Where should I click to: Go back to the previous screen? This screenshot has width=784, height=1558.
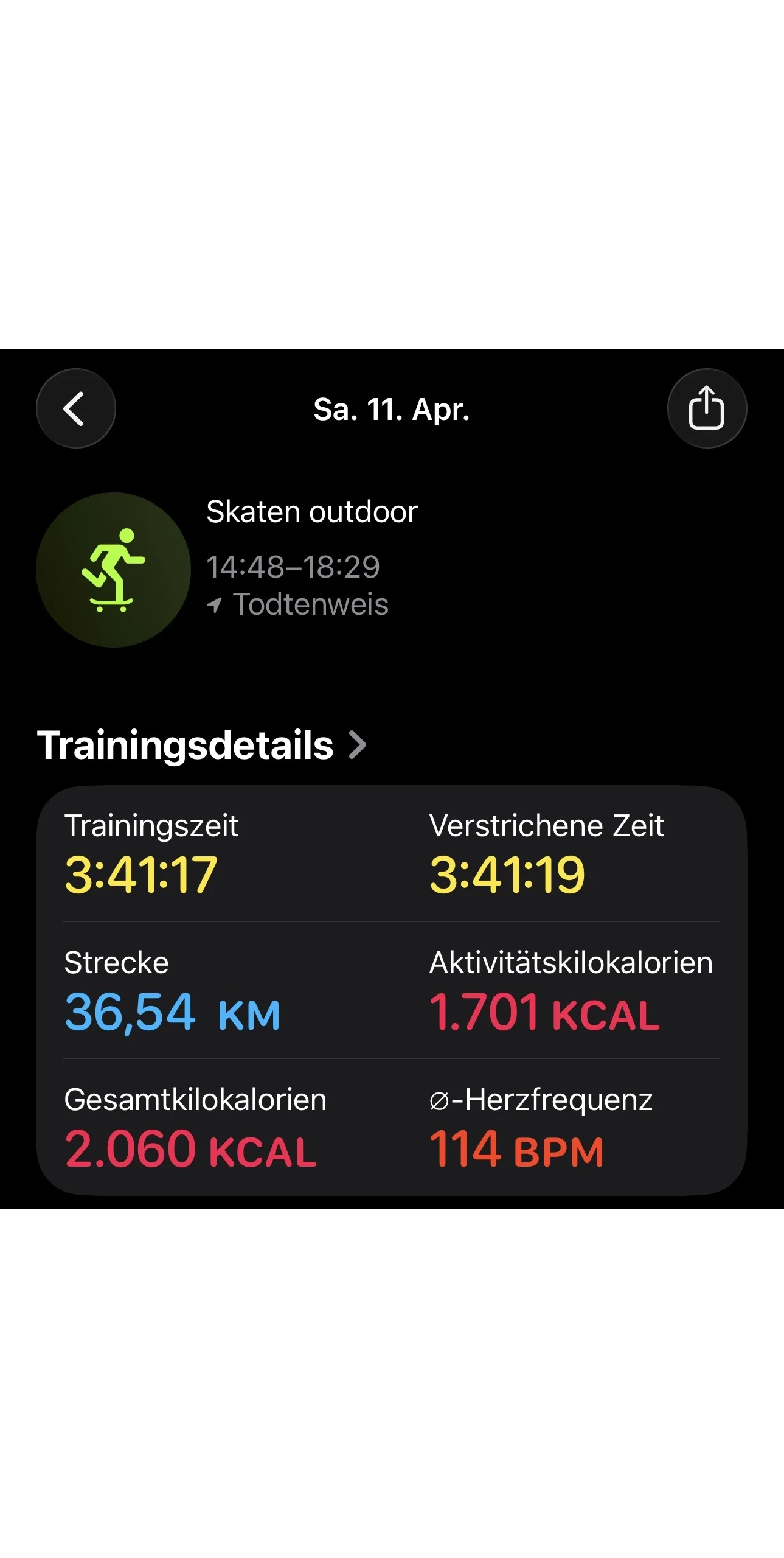click(75, 408)
